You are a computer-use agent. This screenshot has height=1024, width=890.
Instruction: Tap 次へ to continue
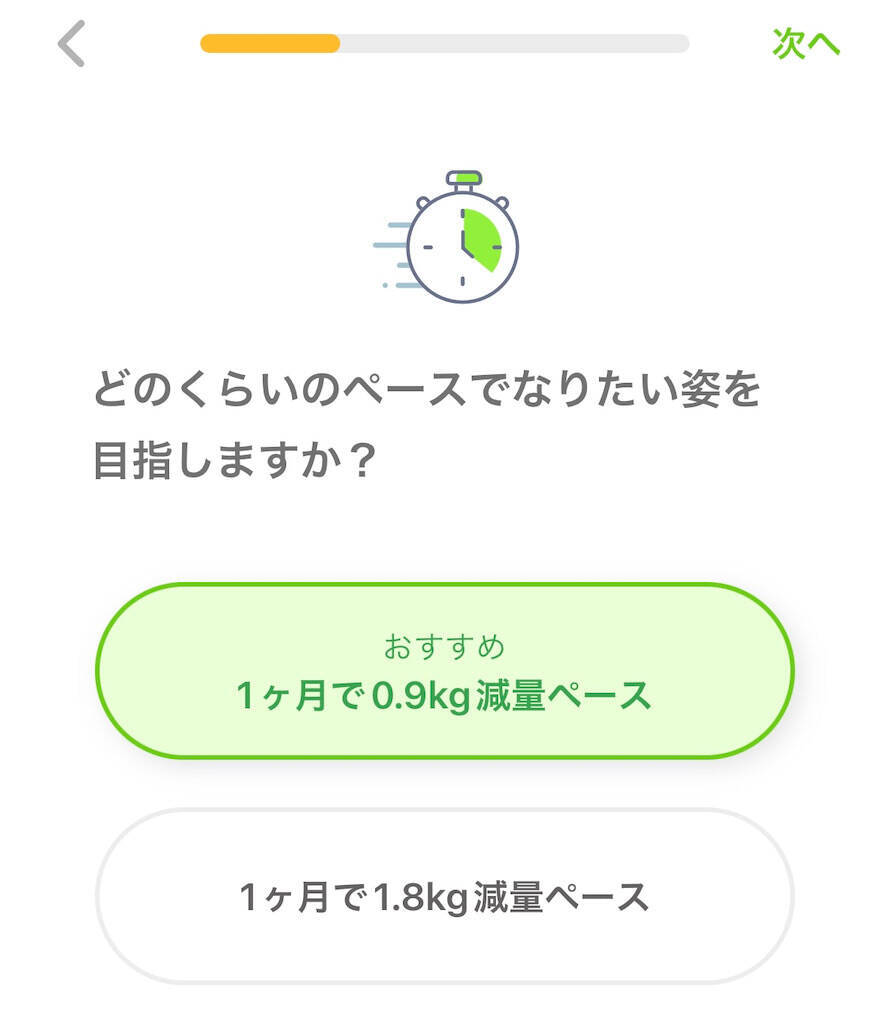point(805,44)
